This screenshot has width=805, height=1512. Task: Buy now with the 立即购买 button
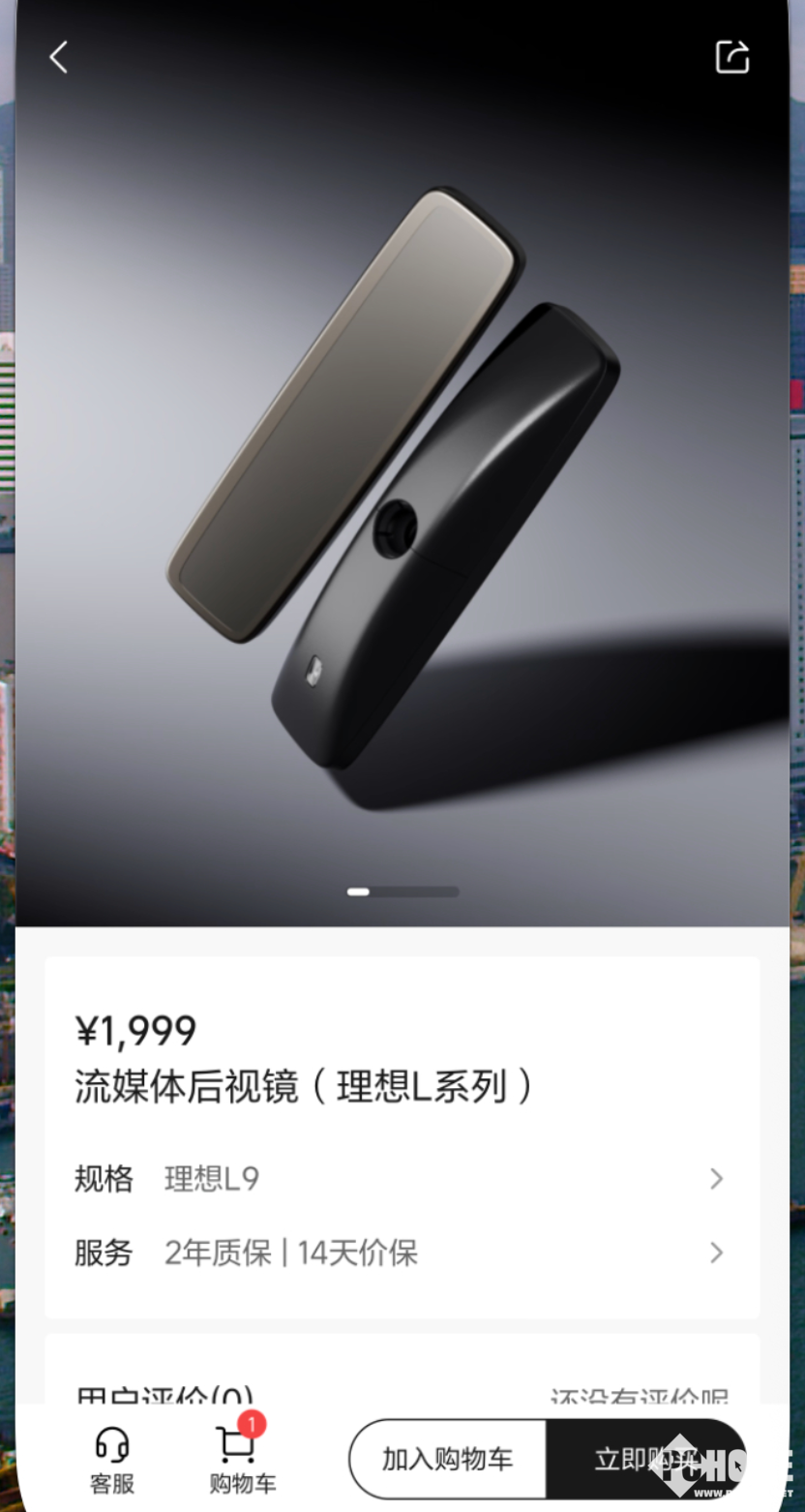[x=642, y=1460]
